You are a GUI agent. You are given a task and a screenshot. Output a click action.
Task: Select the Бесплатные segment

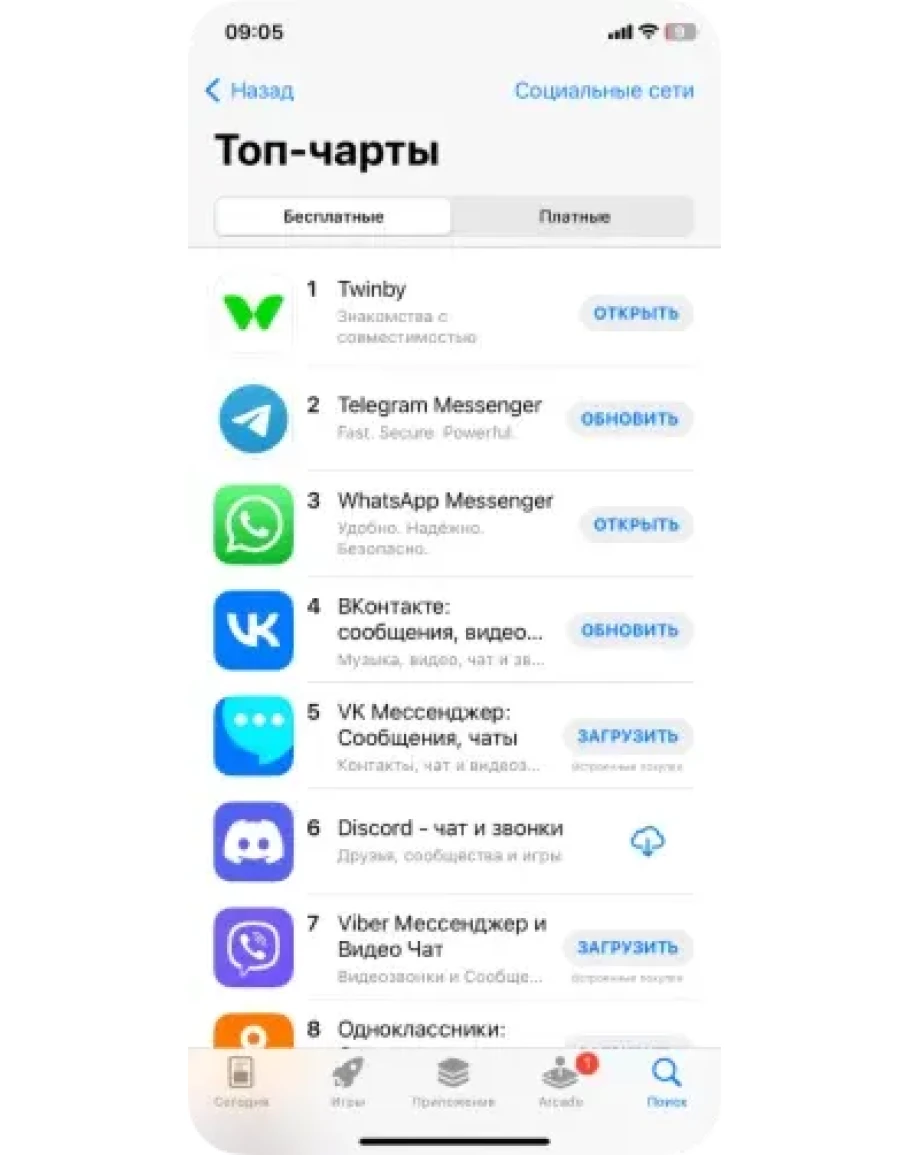click(x=333, y=216)
